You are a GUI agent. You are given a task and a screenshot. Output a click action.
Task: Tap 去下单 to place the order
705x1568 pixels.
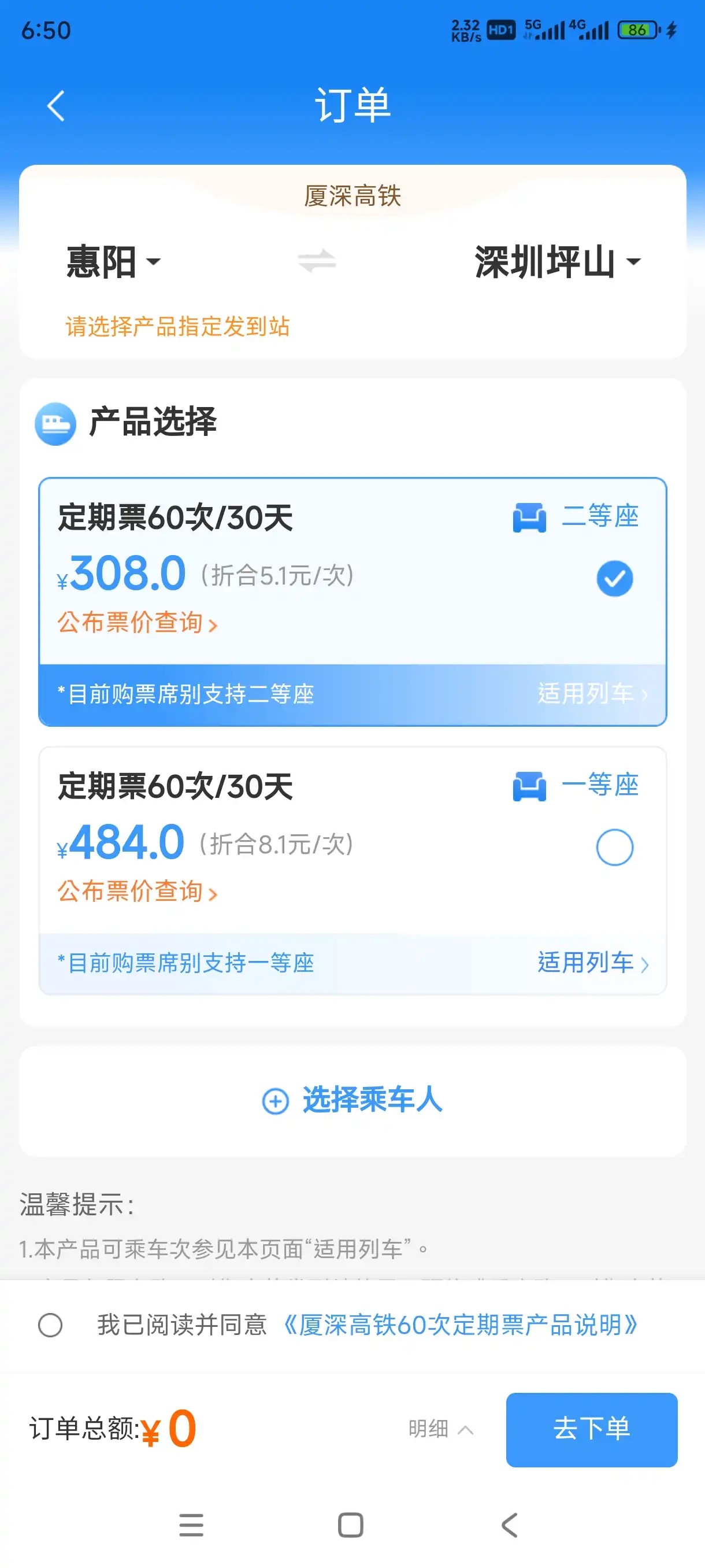[591, 1429]
